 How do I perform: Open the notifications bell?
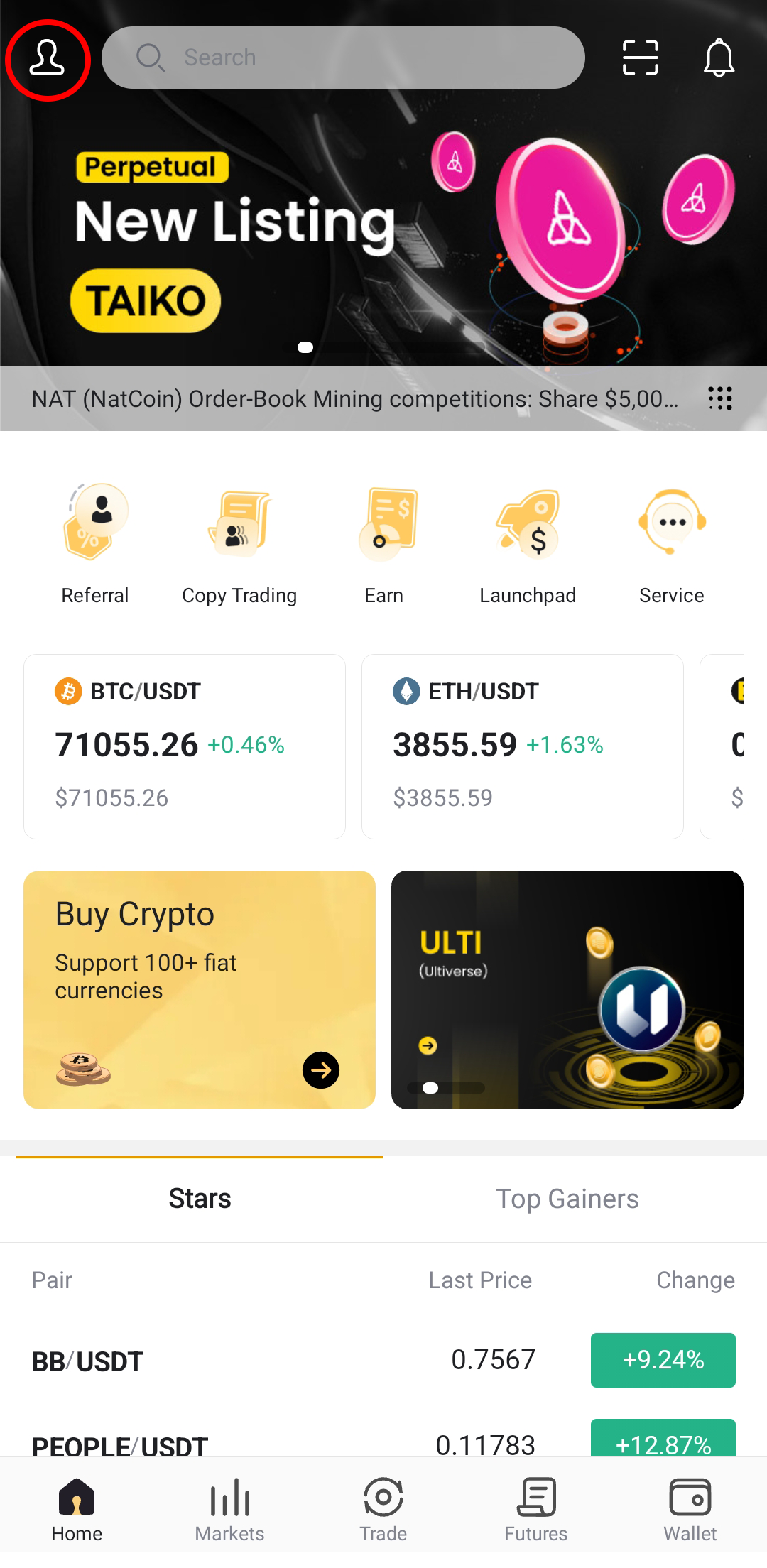pyautogui.click(x=719, y=58)
